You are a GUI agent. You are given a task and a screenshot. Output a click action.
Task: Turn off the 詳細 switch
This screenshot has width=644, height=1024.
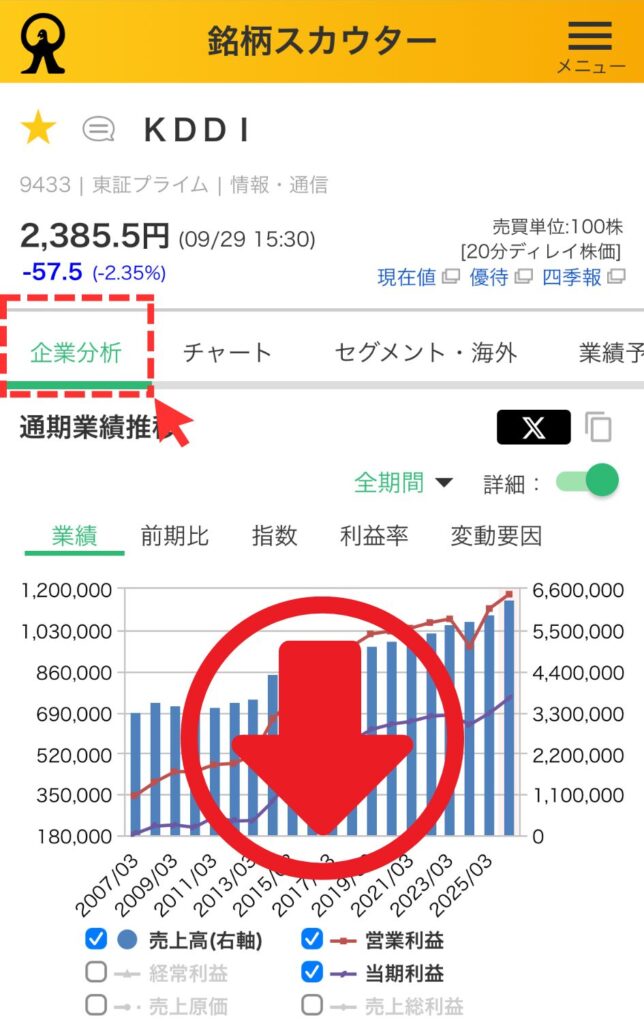point(587,481)
